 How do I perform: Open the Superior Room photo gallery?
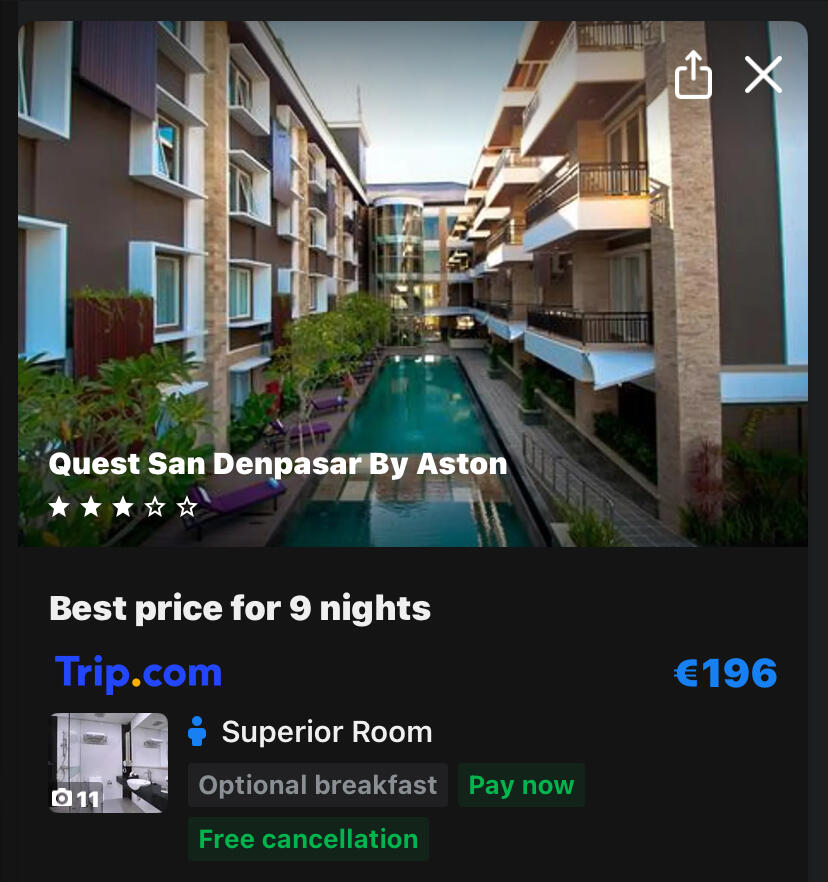coord(108,762)
